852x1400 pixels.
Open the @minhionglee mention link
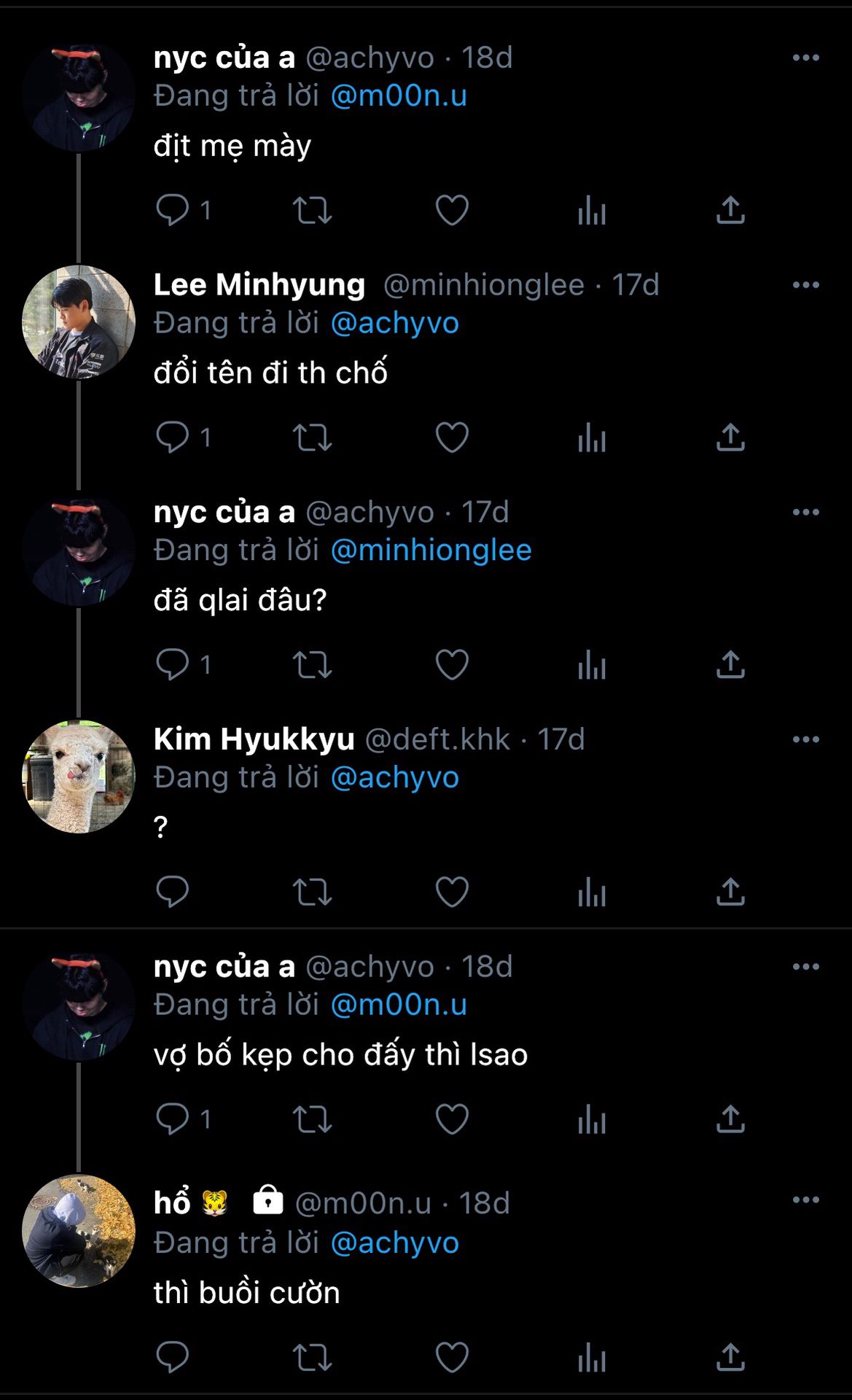[x=431, y=550]
